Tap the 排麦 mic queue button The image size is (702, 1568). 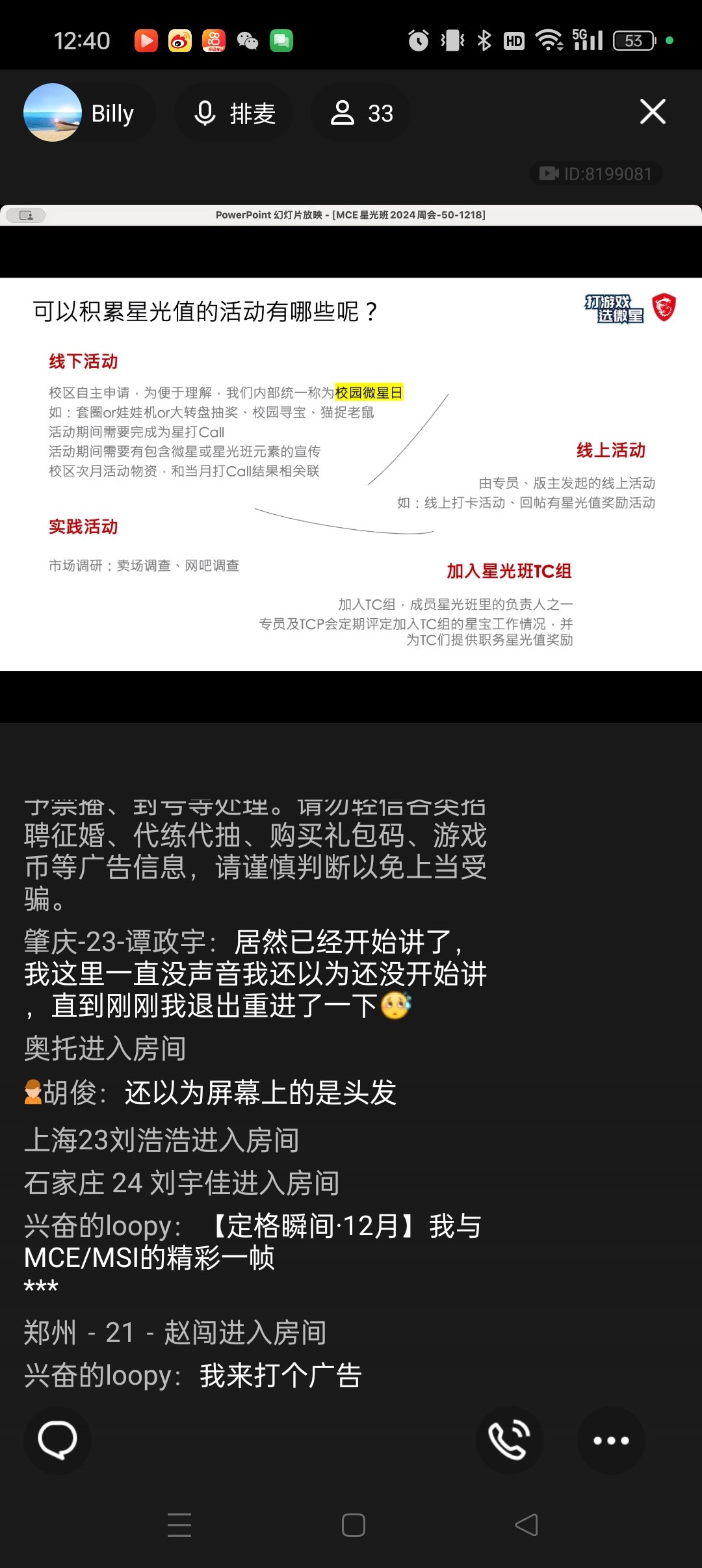coord(235,113)
